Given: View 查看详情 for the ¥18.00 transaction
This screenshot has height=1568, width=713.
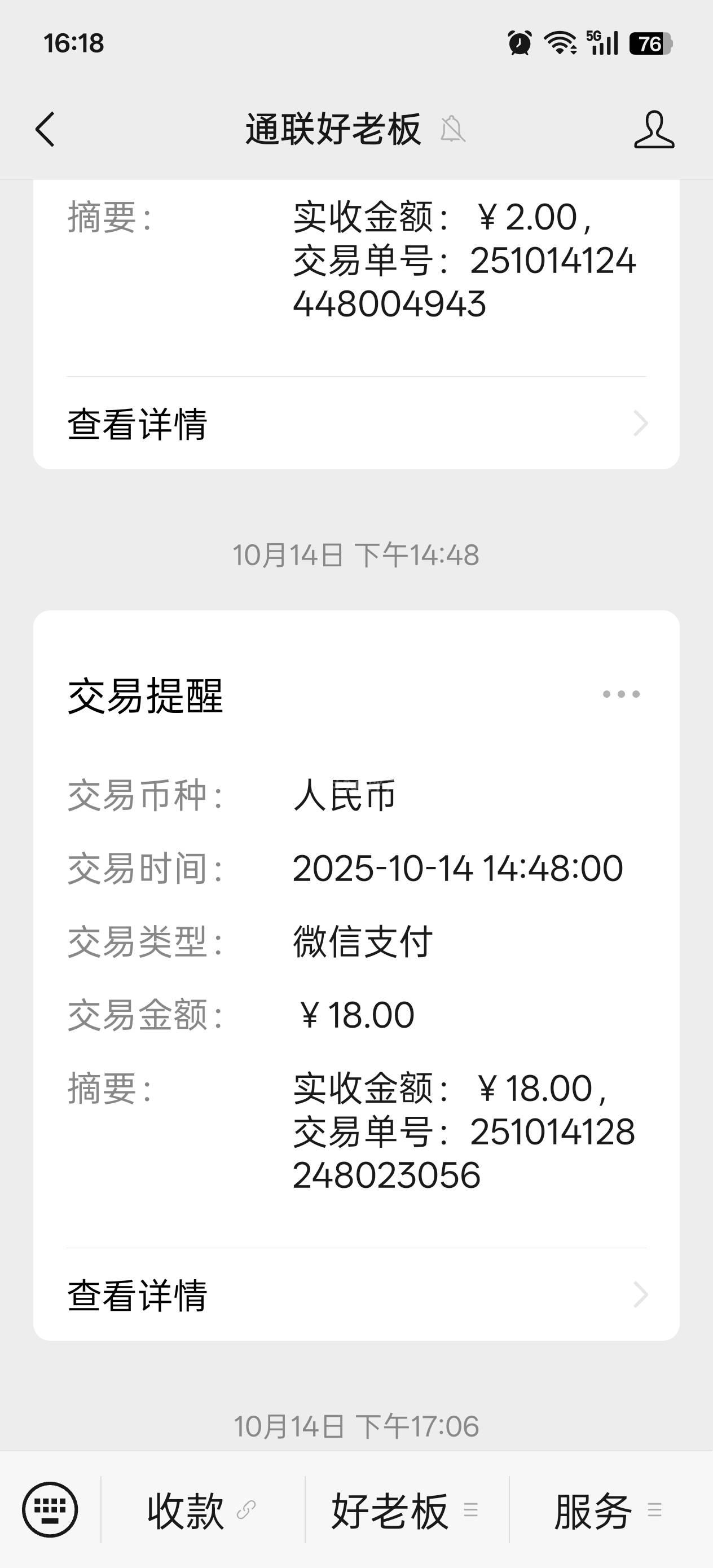Looking at the screenshot, I should point(356,1296).
